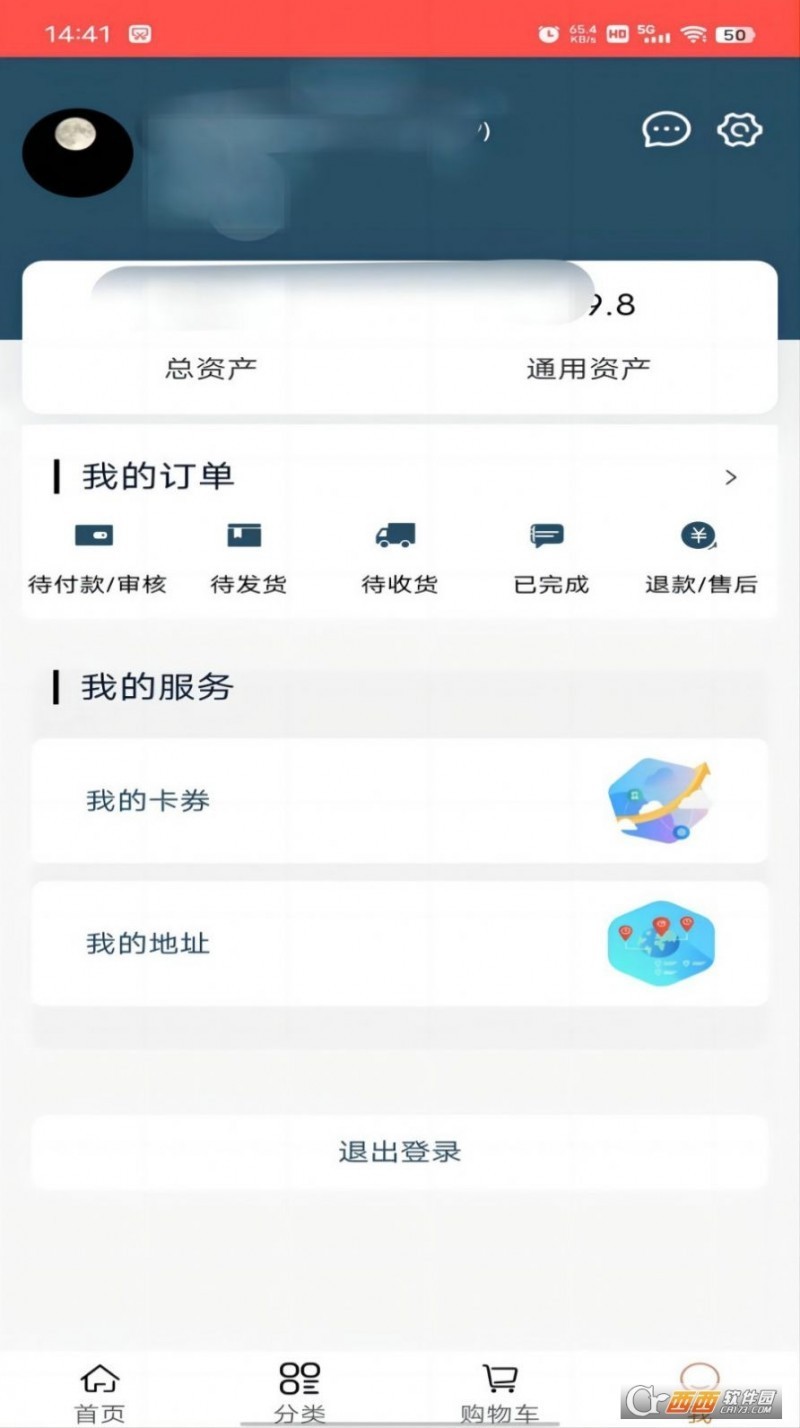The width and height of the screenshot is (800, 1428).
Task: Switch to the 分类 tab
Action: pos(300,1392)
